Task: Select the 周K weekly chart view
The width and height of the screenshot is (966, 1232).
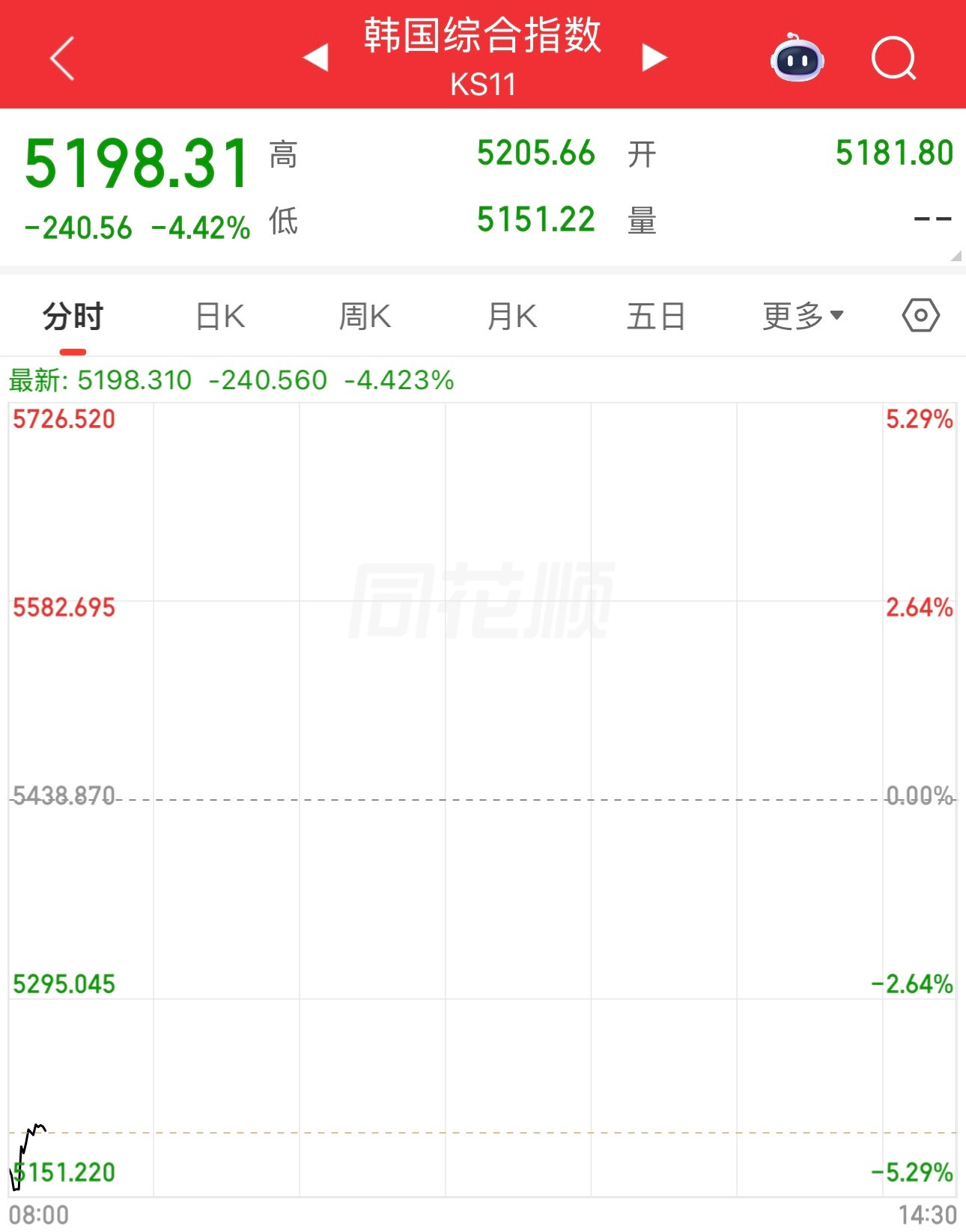Action: point(366,316)
